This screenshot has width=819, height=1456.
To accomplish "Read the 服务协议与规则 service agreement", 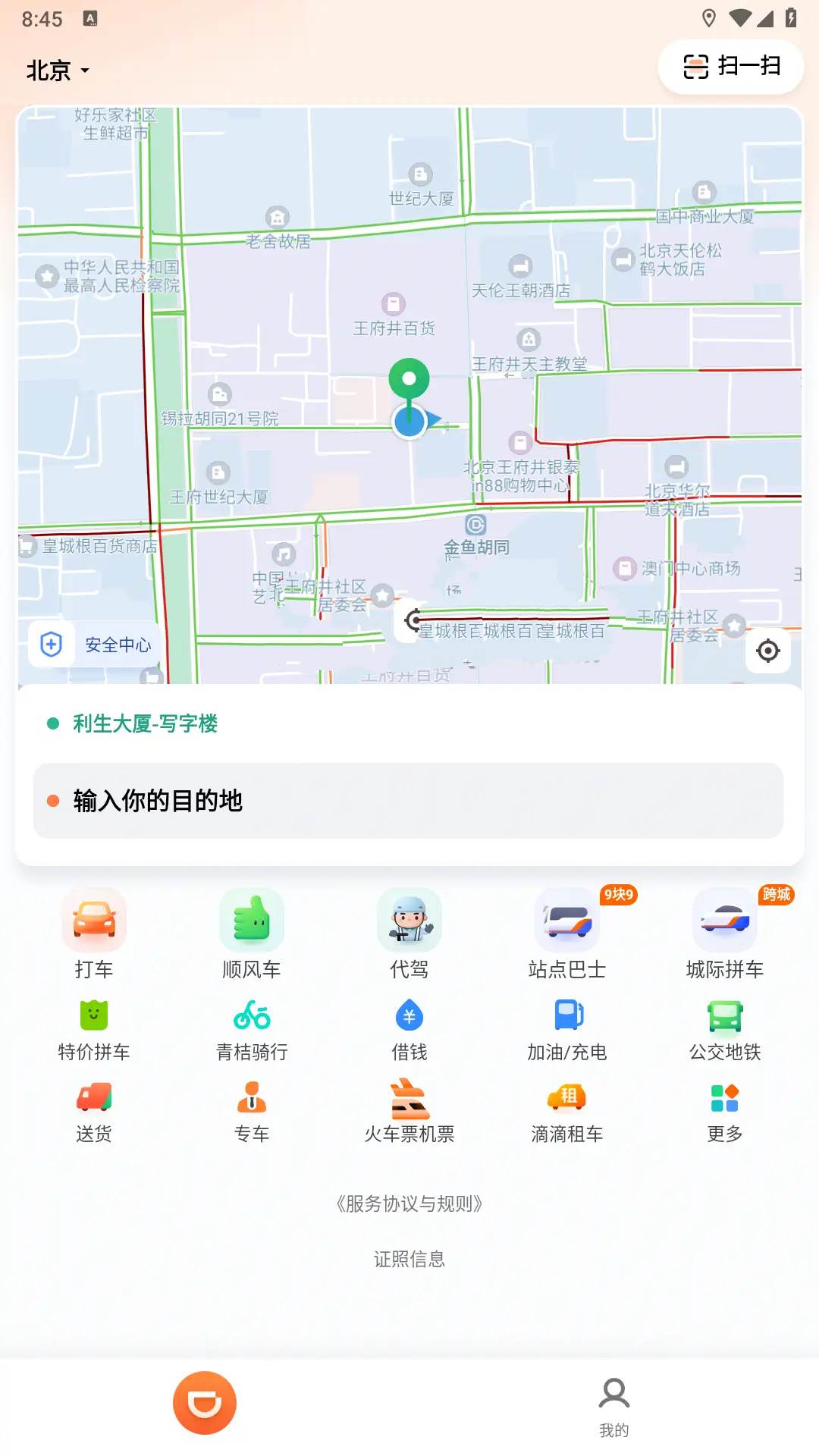I will click(x=409, y=1203).
